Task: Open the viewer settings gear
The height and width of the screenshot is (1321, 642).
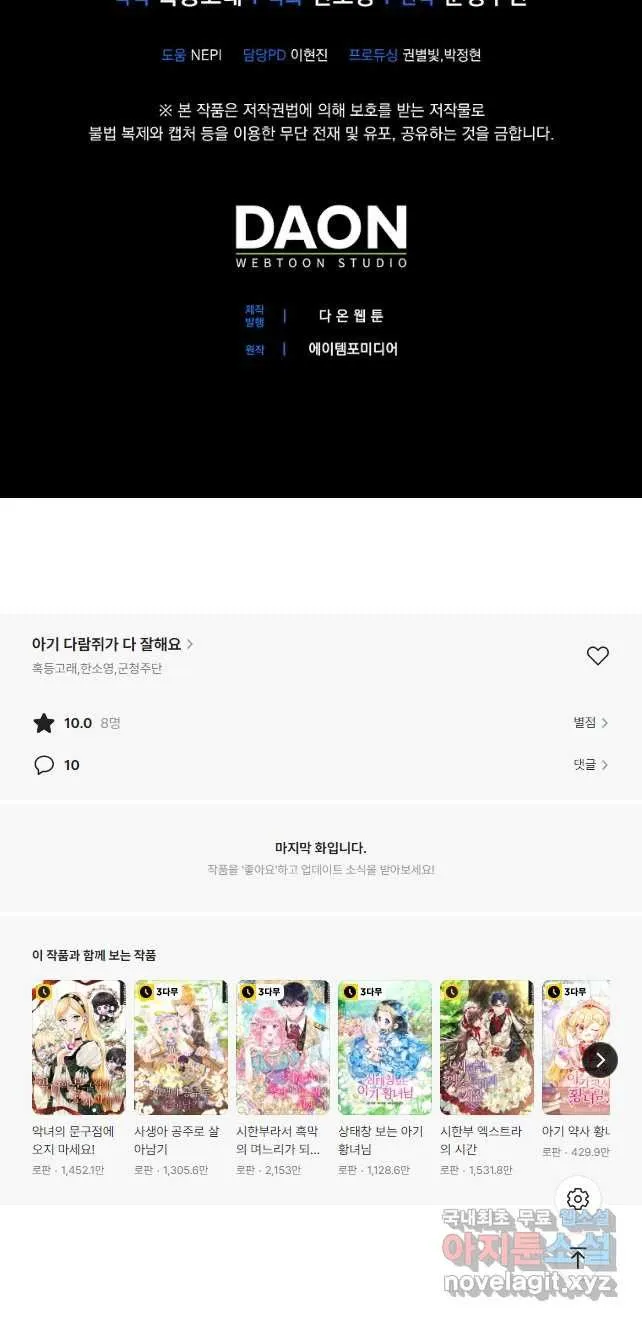Action: [x=578, y=1199]
